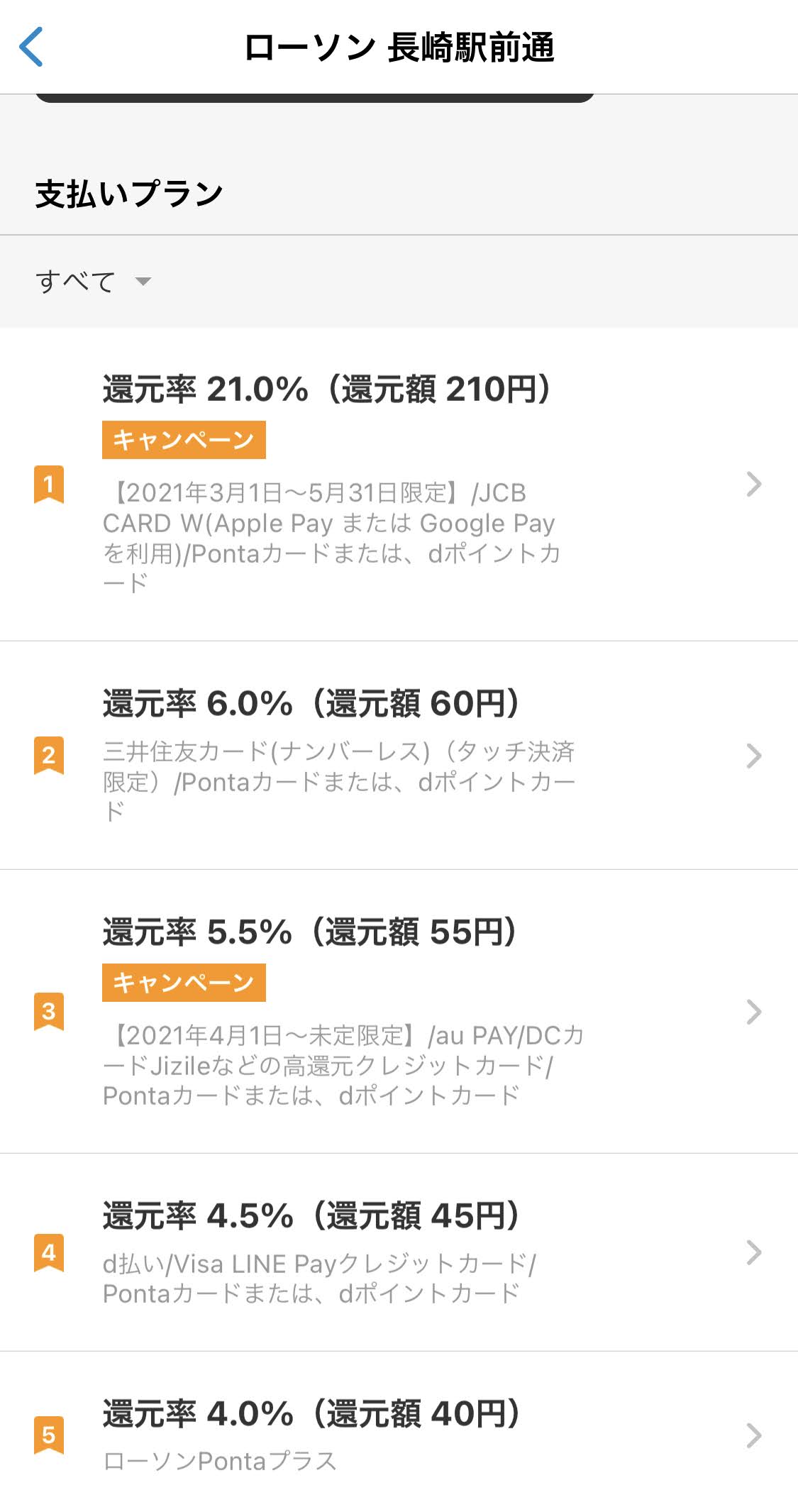This screenshot has width=798, height=1512.
Task: Open the 還元率 21.0% JCB CARD W plan
Action: tap(399, 485)
